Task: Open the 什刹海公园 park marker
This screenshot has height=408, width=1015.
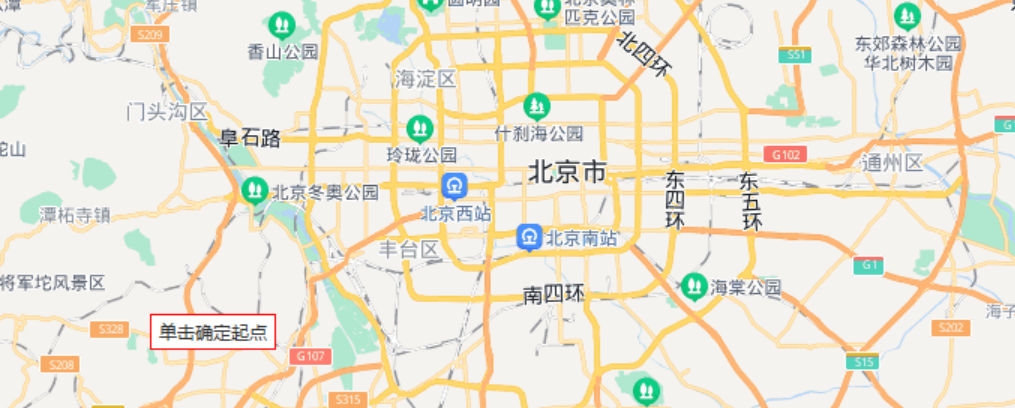Action: pyautogui.click(x=538, y=105)
